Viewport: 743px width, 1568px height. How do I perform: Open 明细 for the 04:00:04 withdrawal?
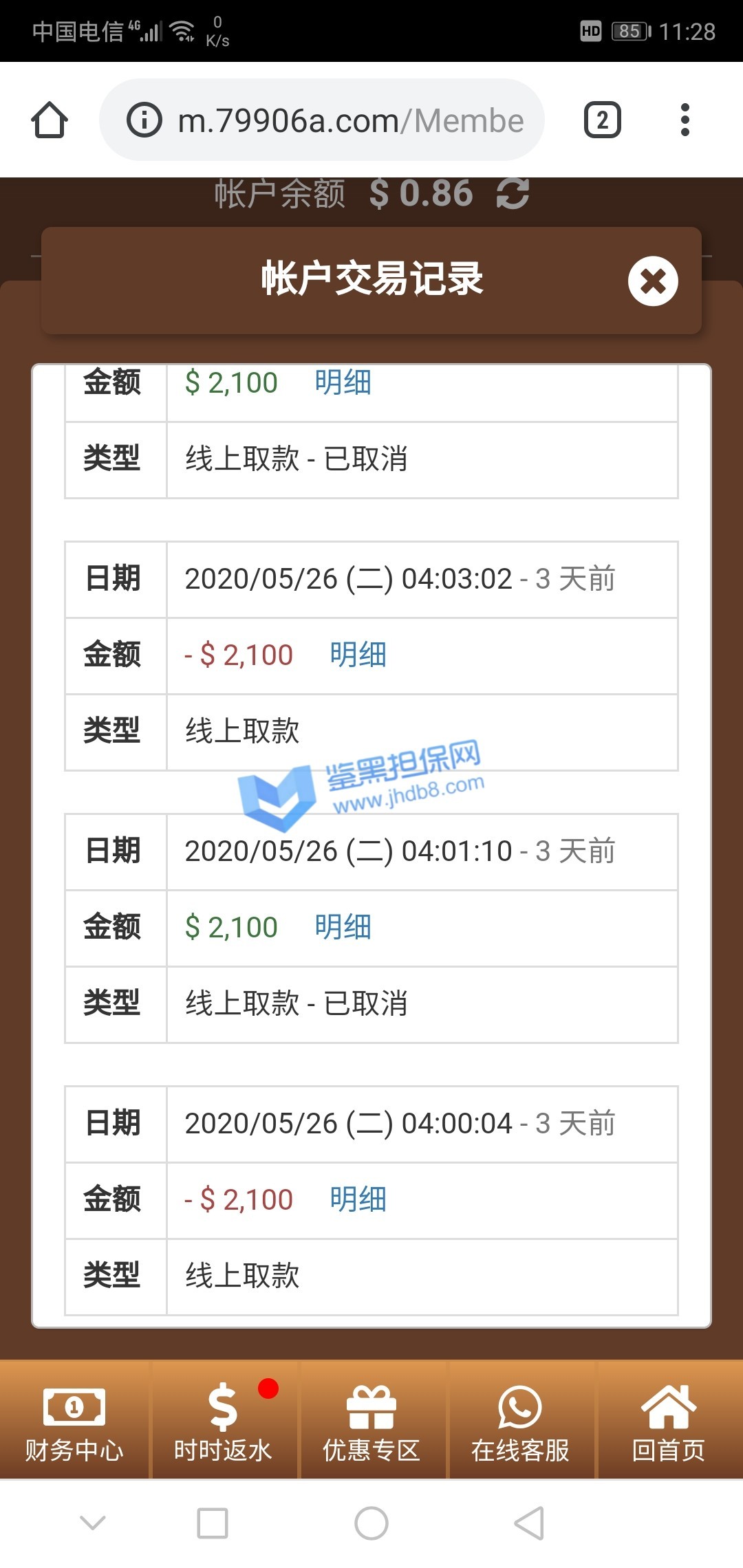358,1199
